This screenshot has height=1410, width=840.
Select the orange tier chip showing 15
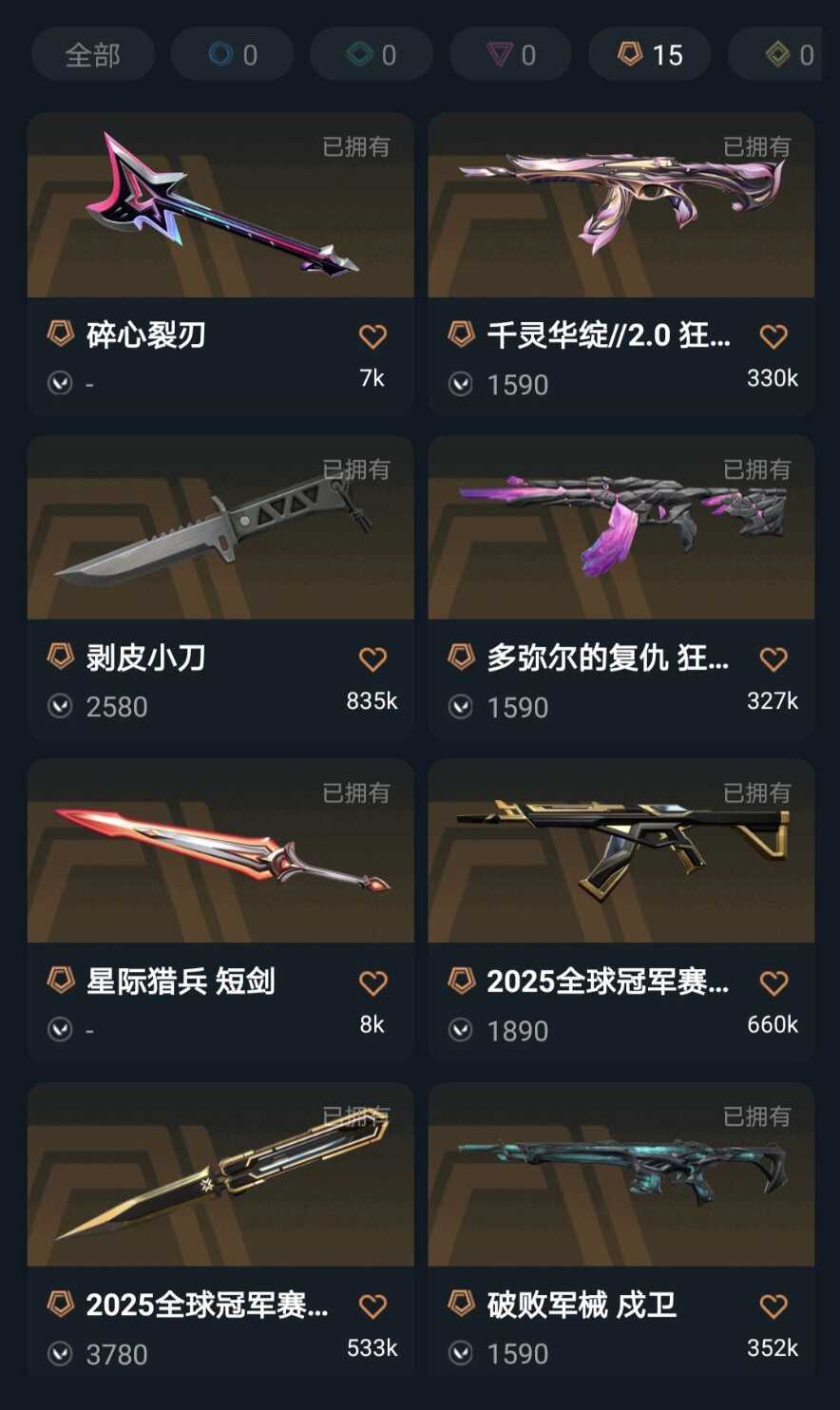coord(649,54)
